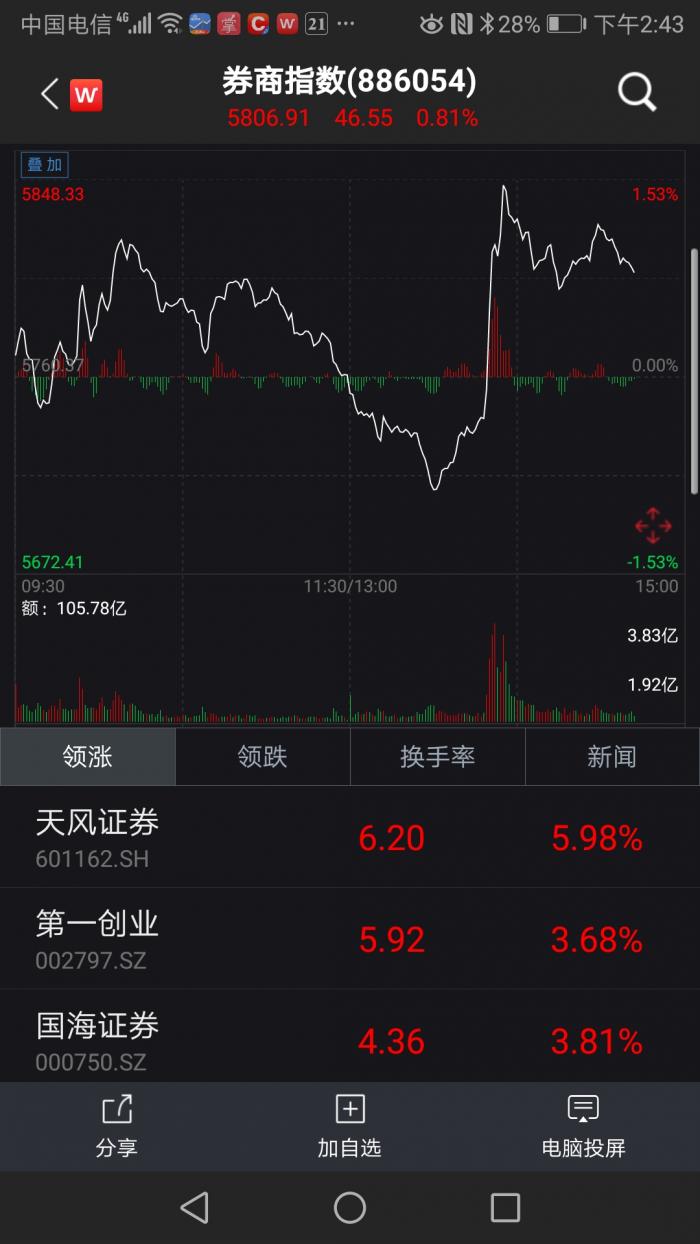Viewport: 700px width, 1244px height.
Task: Tap the 叠加 overlay button on chart
Action: point(45,165)
